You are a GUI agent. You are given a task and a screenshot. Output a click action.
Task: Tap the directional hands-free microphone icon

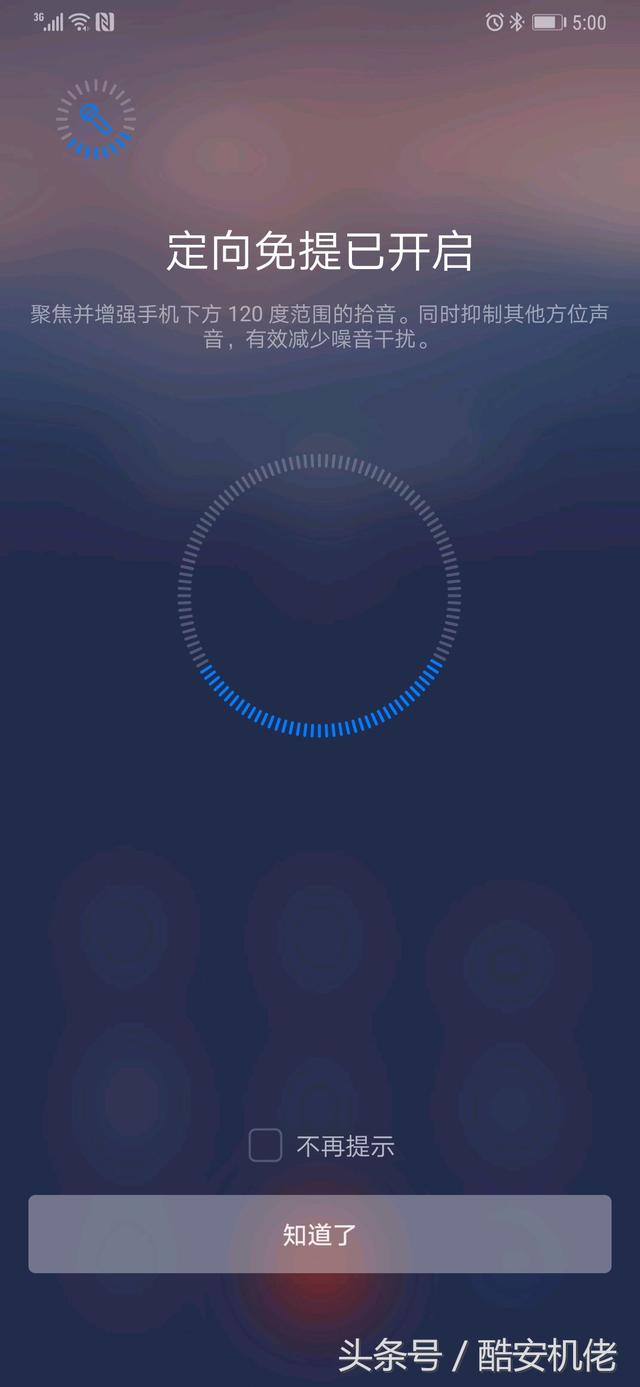(95, 119)
